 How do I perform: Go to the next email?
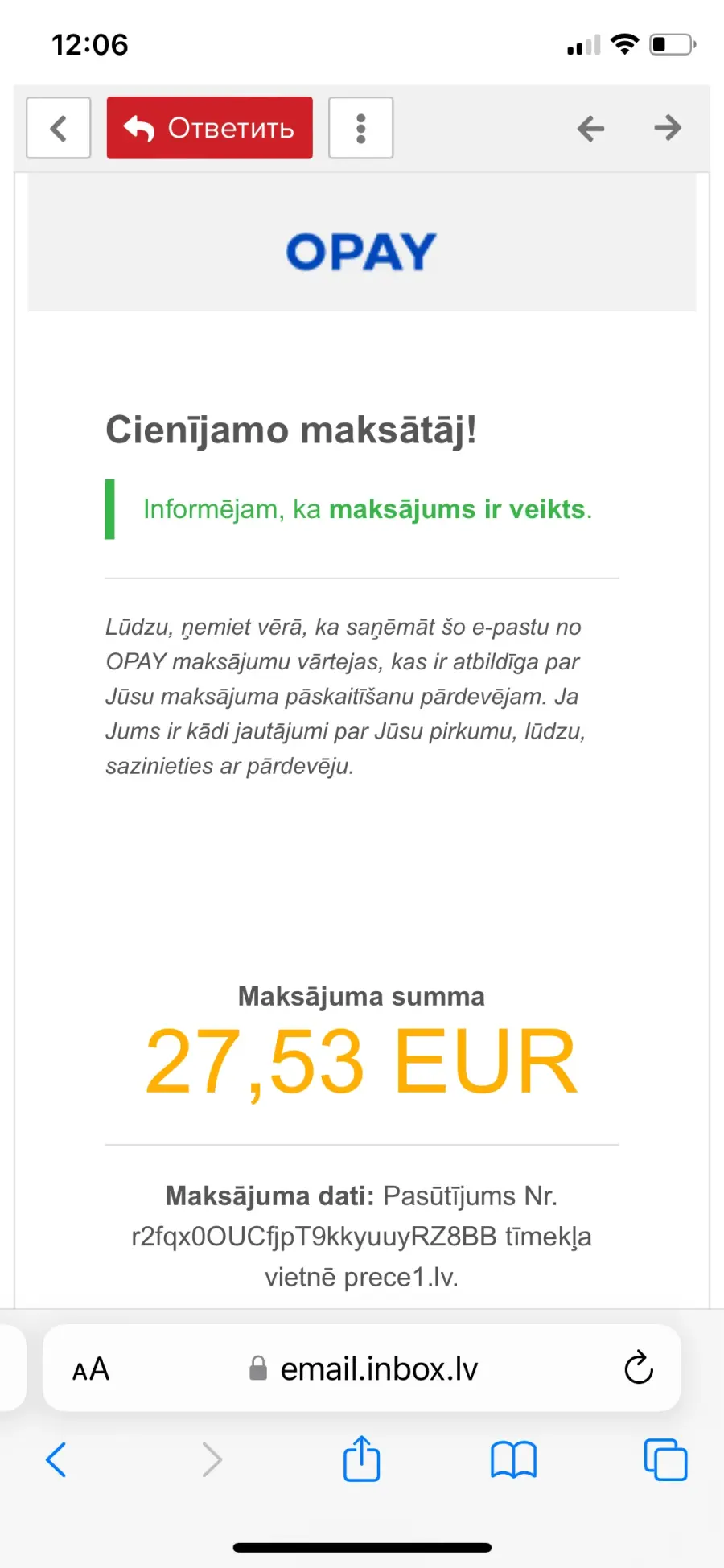tap(668, 128)
